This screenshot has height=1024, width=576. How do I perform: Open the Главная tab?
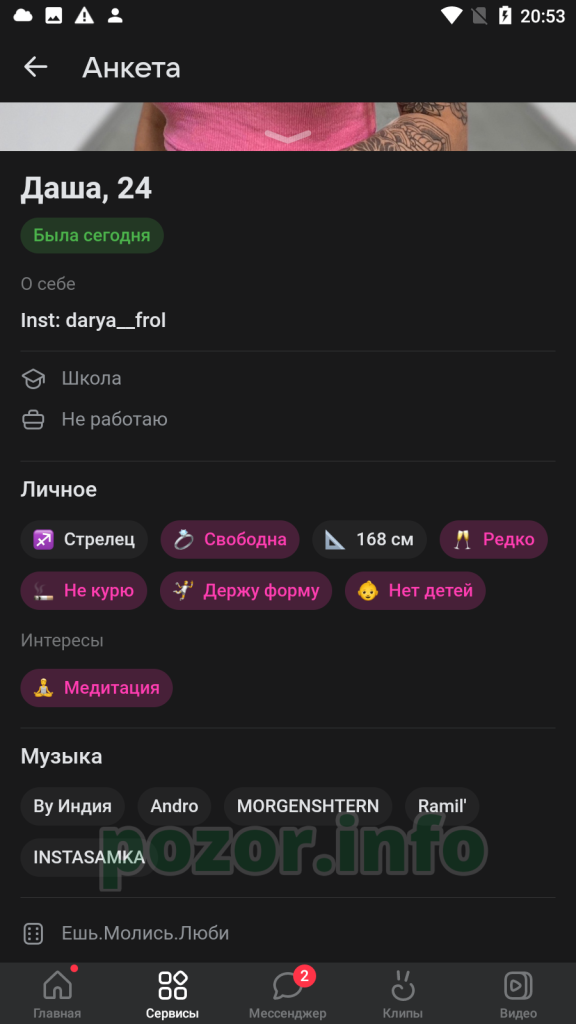point(57,993)
